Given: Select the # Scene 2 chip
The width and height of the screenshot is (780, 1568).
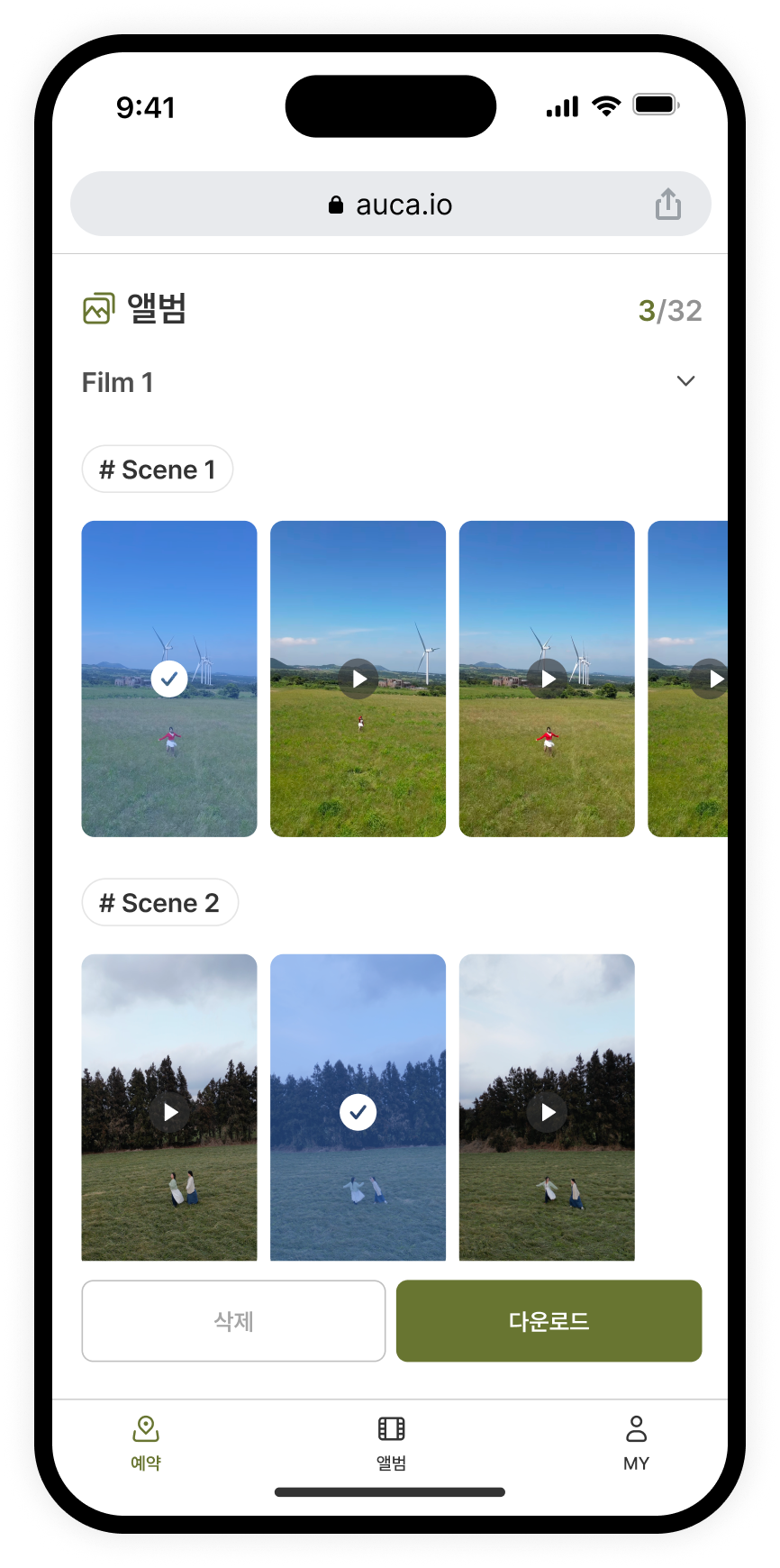Looking at the screenshot, I should pyautogui.click(x=159, y=903).
